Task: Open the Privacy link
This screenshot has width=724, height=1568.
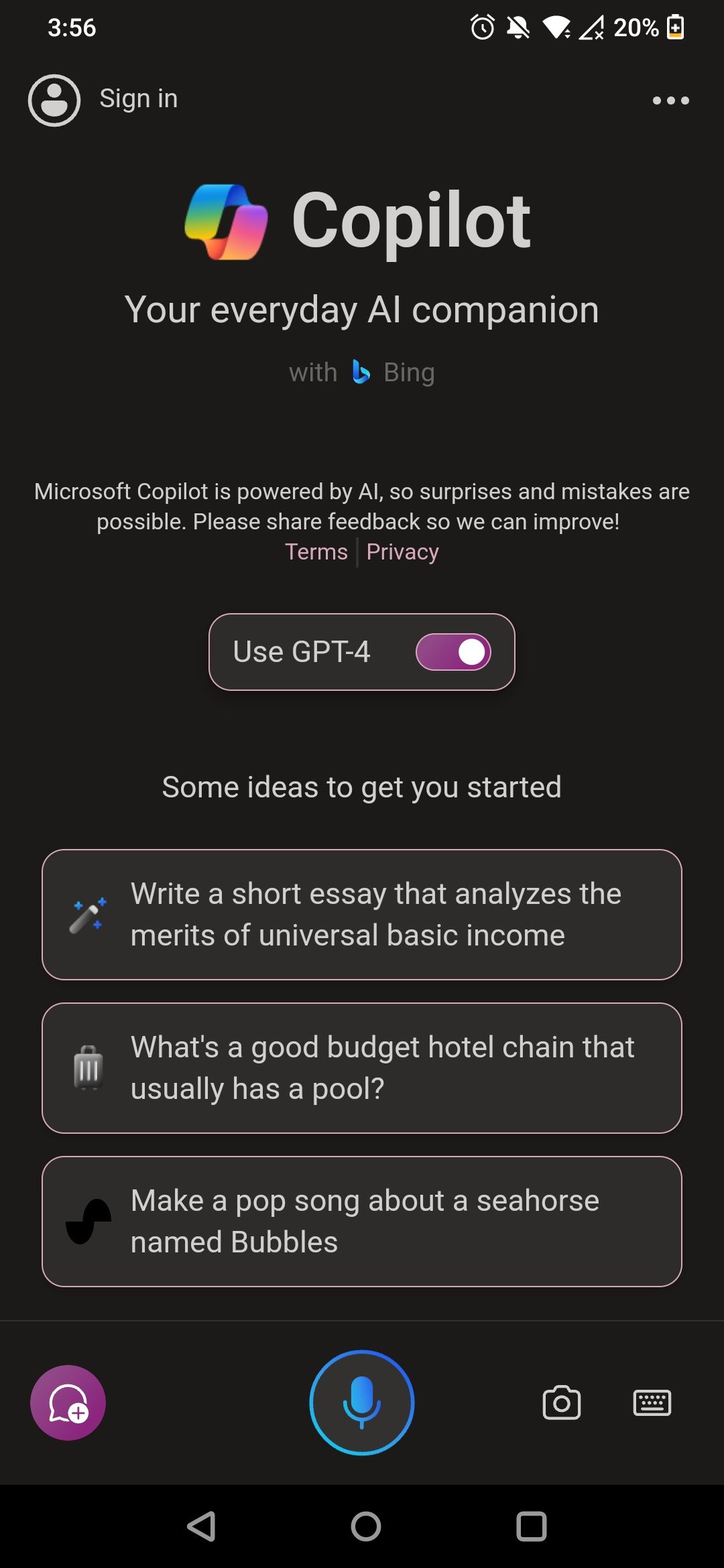Action: tap(402, 552)
